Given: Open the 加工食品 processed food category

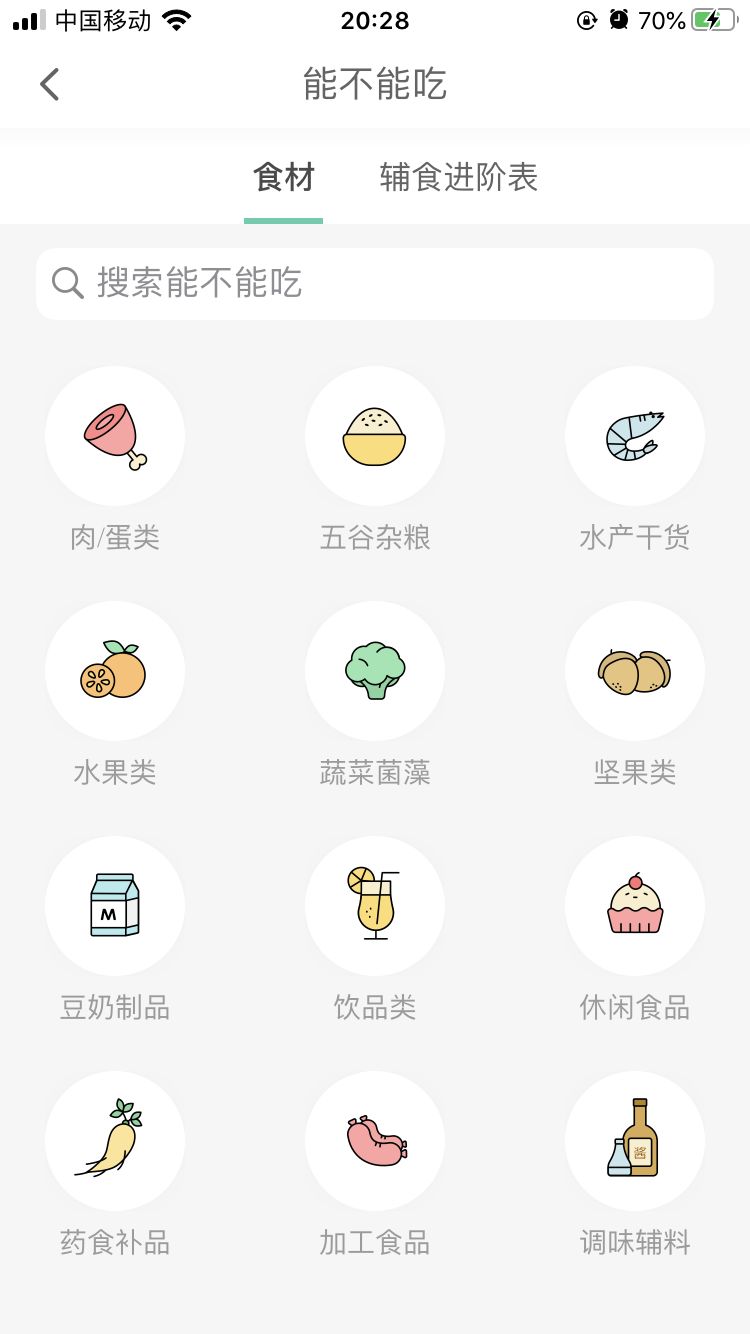Looking at the screenshot, I should pos(375,1140).
